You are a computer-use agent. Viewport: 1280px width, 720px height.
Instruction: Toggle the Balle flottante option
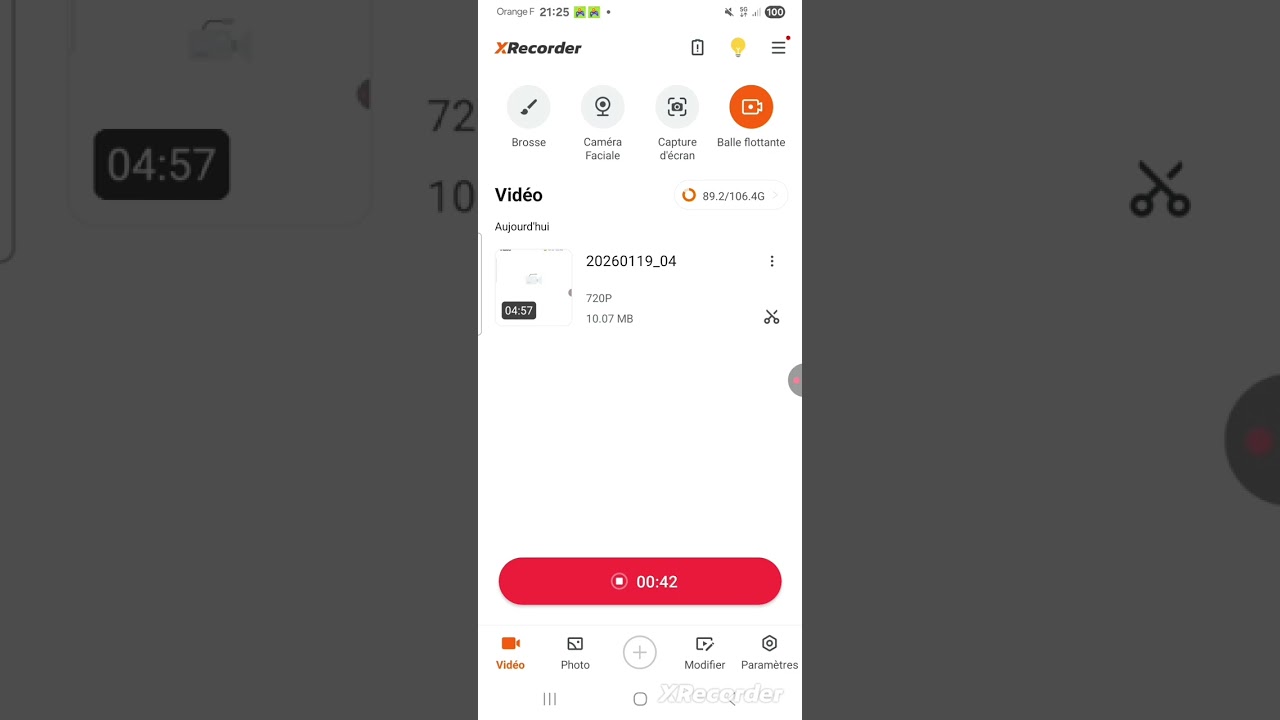(x=751, y=107)
